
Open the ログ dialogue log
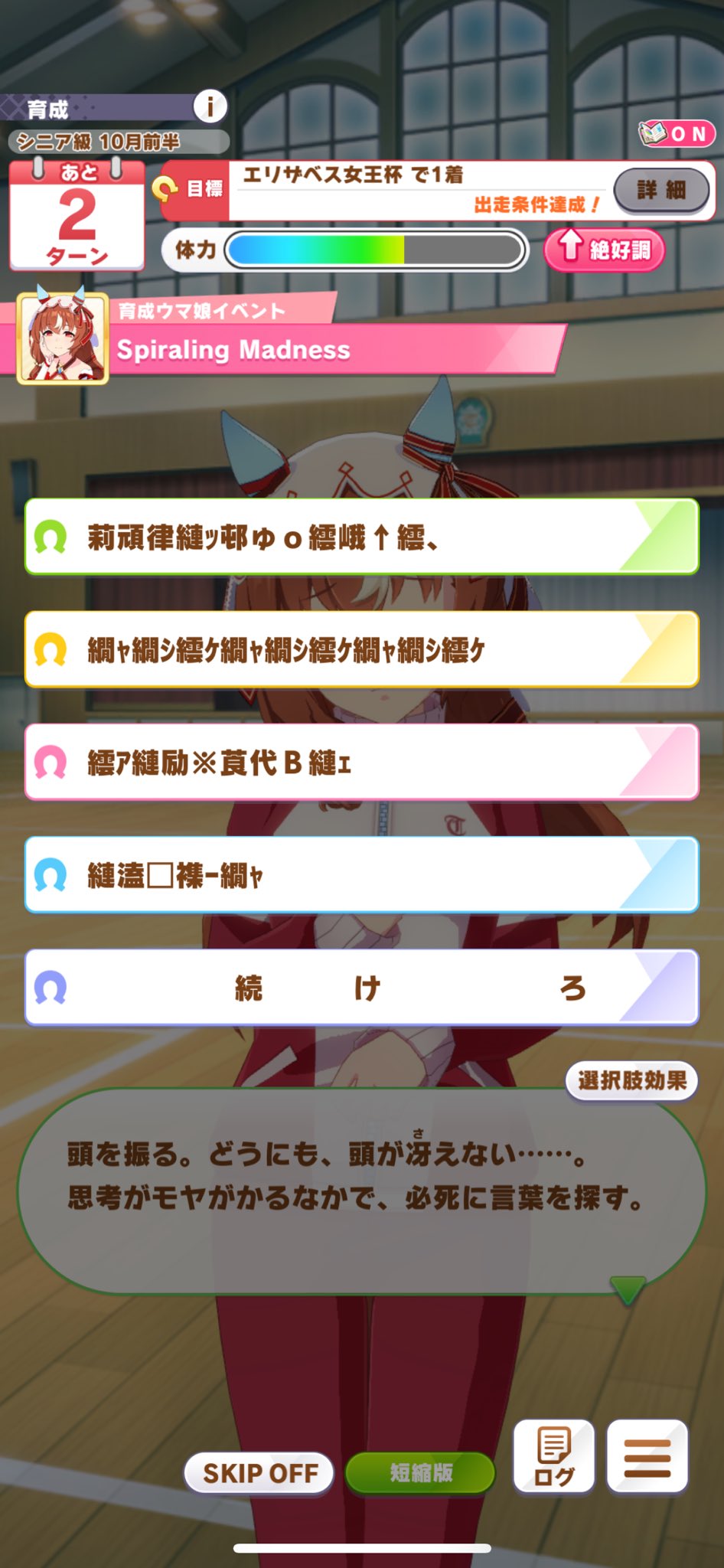pos(553,1456)
